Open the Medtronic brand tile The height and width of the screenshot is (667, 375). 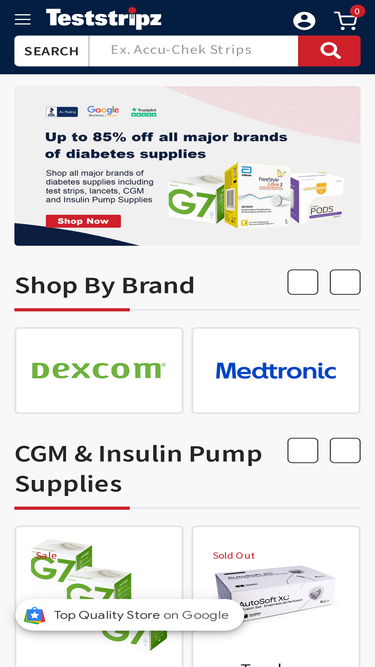pyautogui.click(x=276, y=371)
